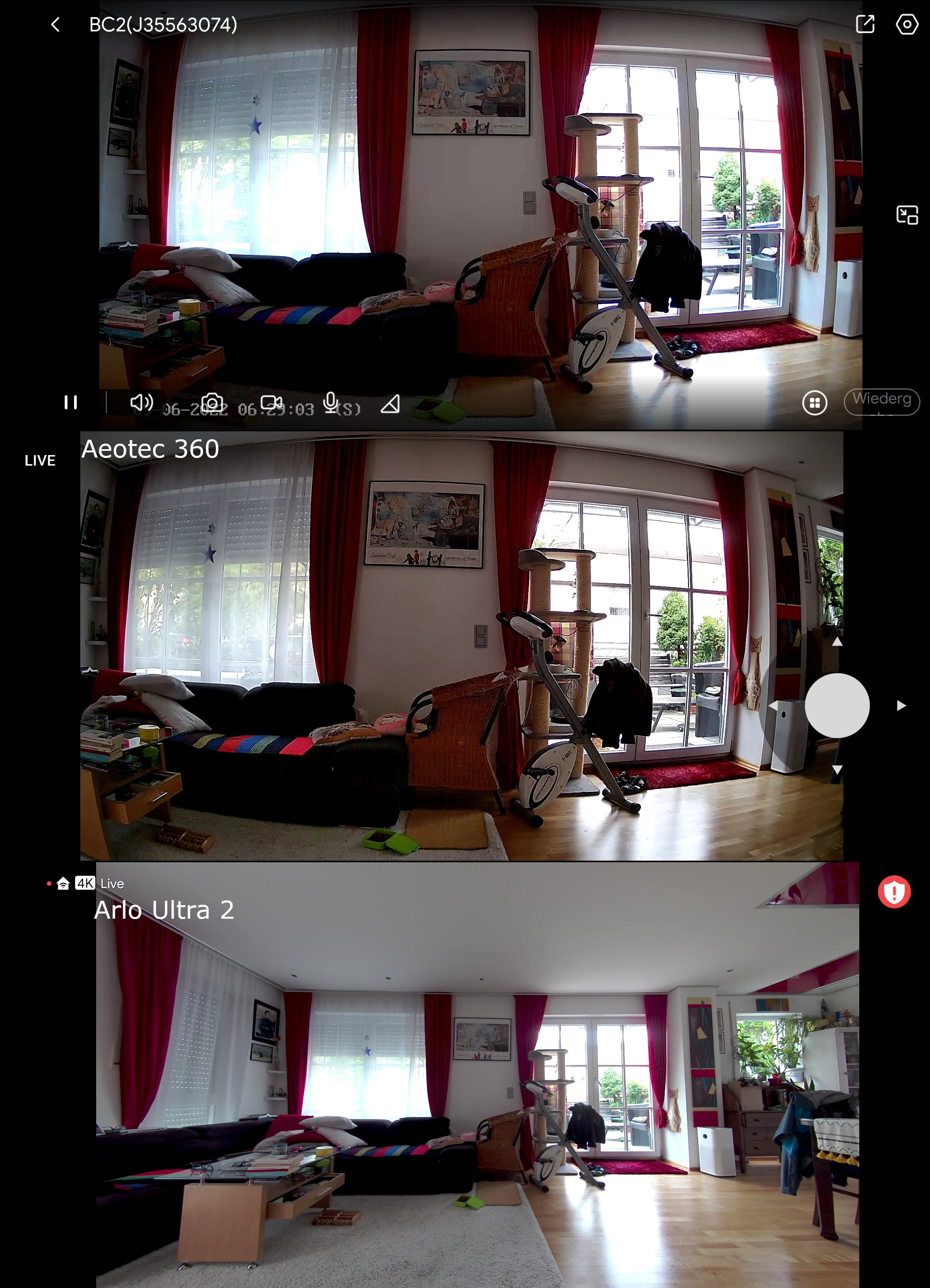Enter picture-in-picture mode
The width and height of the screenshot is (930, 1288).
[x=907, y=215]
